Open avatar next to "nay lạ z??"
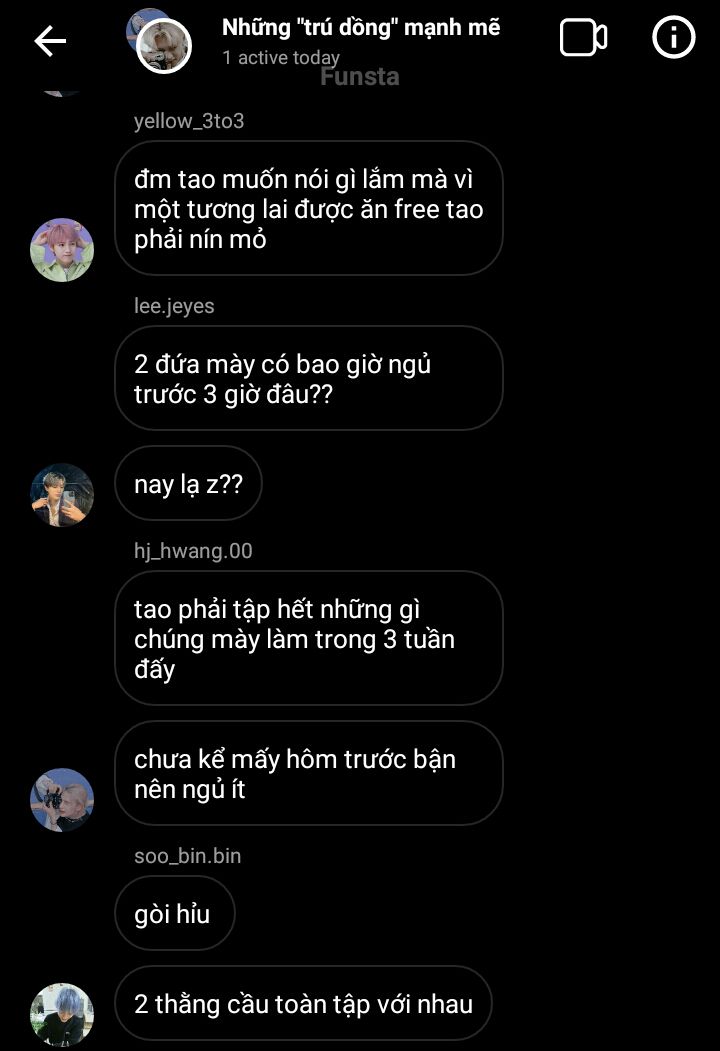 point(62,495)
